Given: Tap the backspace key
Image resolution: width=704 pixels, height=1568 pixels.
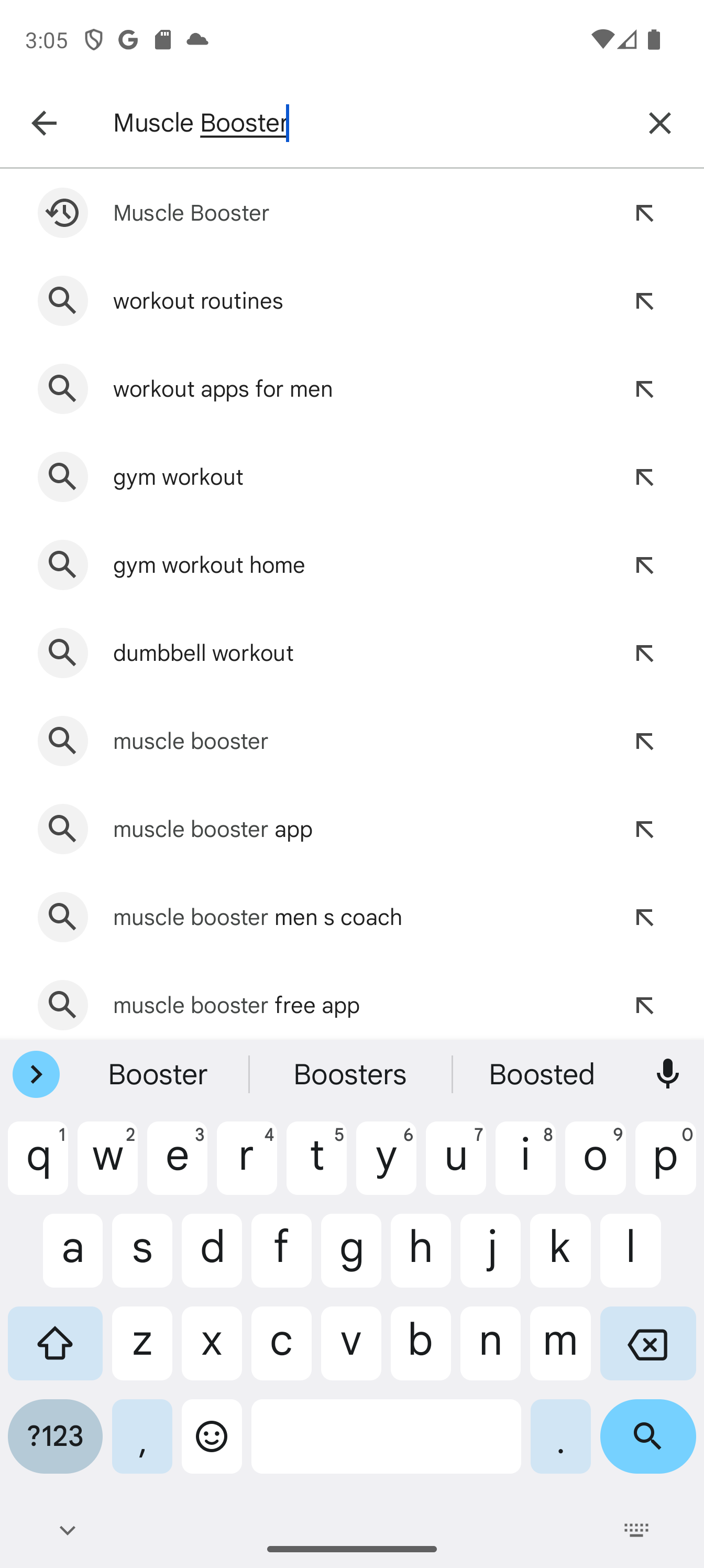Looking at the screenshot, I should (647, 1343).
